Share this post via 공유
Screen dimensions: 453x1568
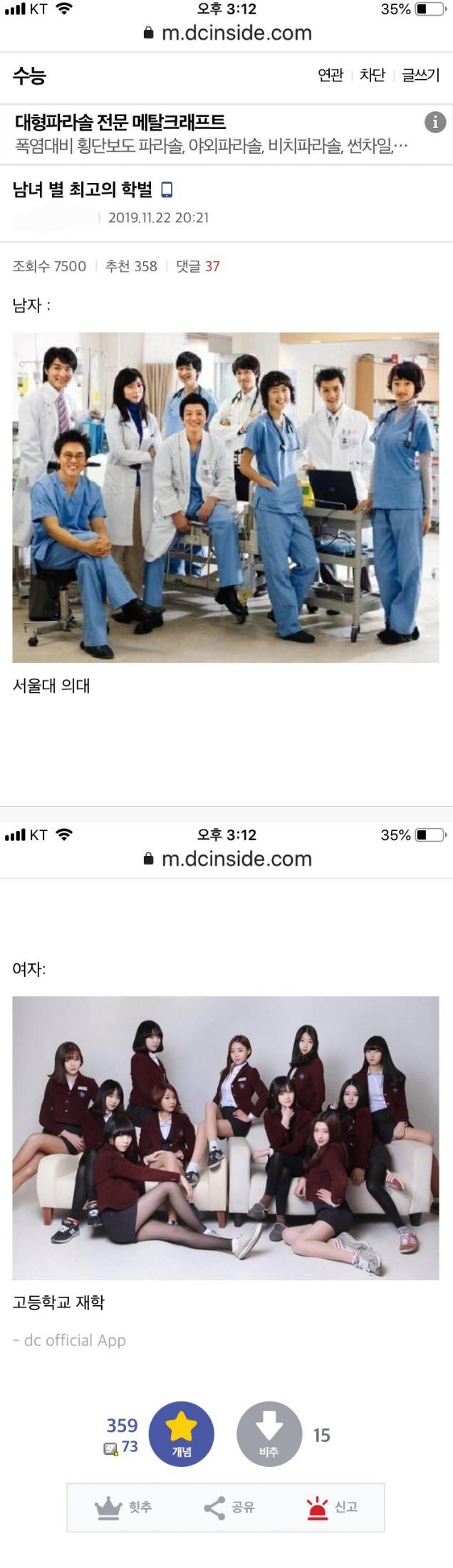229,1507
